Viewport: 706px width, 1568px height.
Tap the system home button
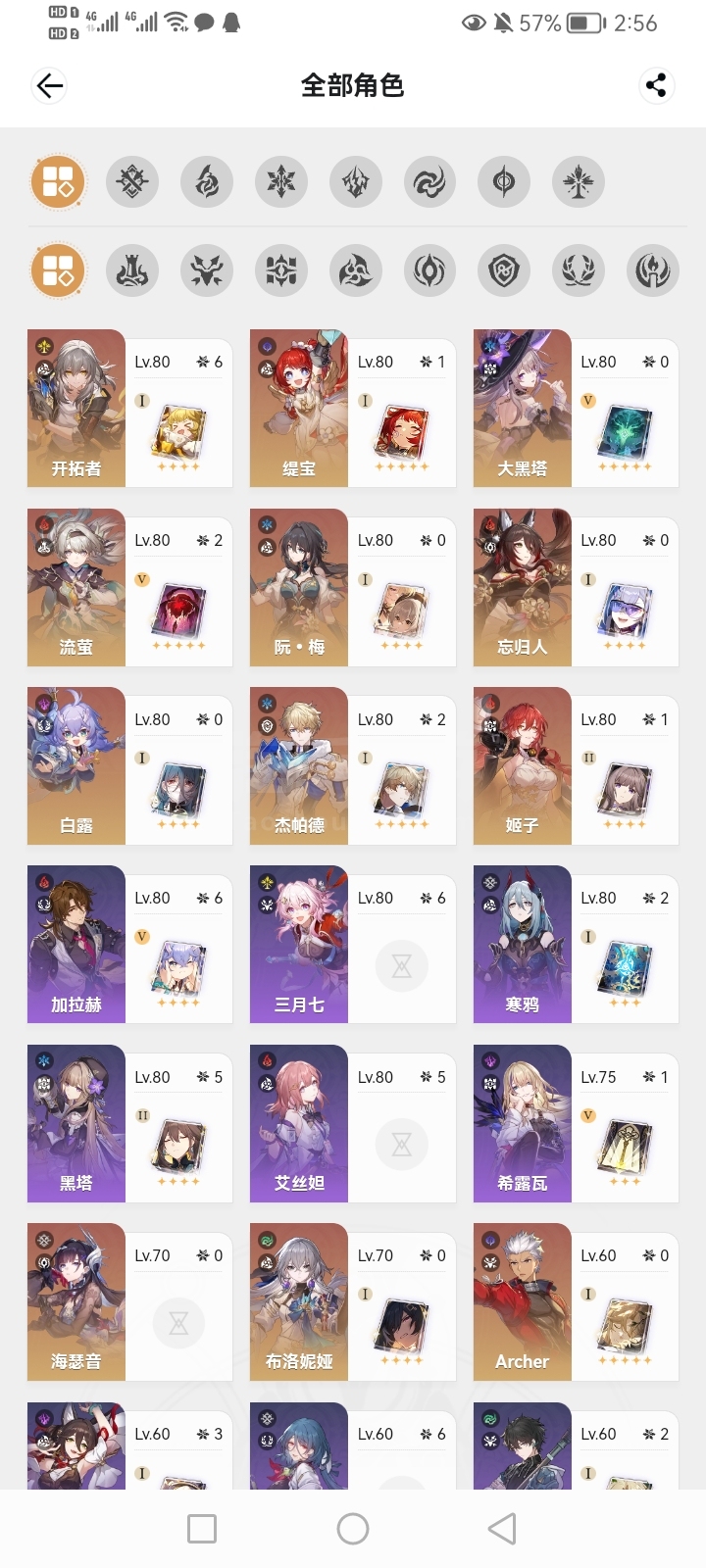tap(353, 1529)
